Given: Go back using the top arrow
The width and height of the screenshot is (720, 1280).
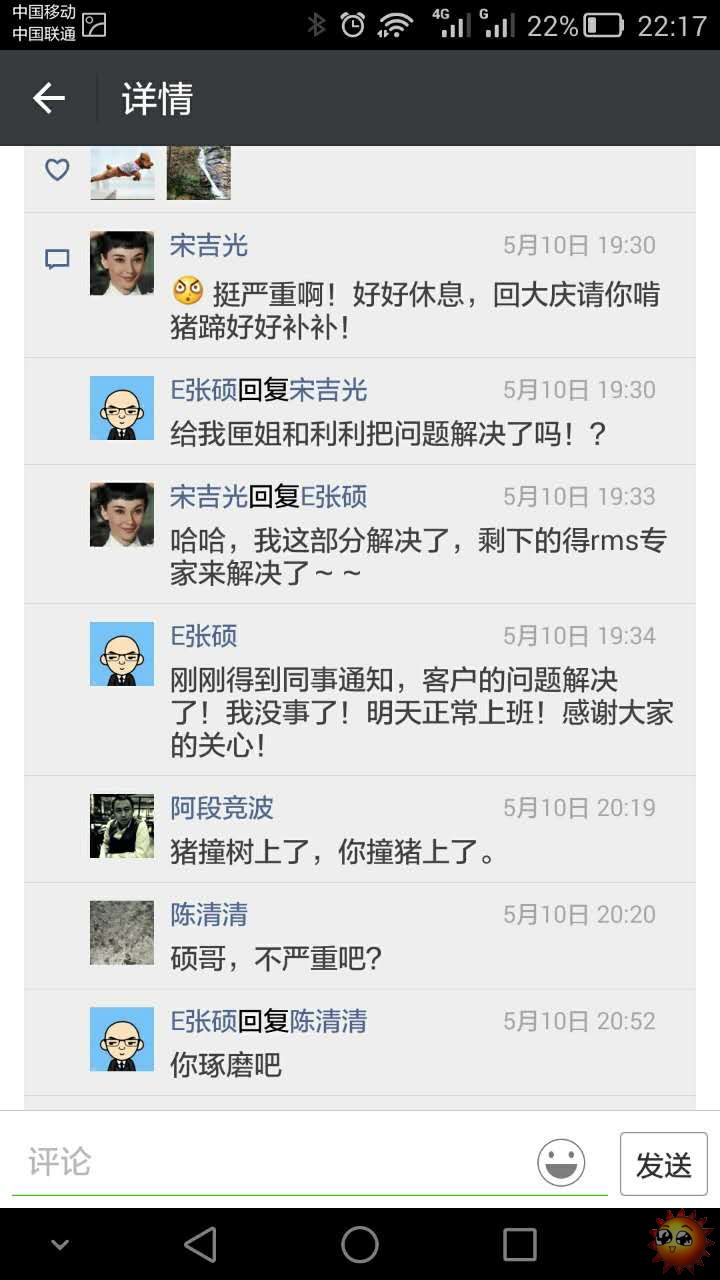Looking at the screenshot, I should 48,98.
